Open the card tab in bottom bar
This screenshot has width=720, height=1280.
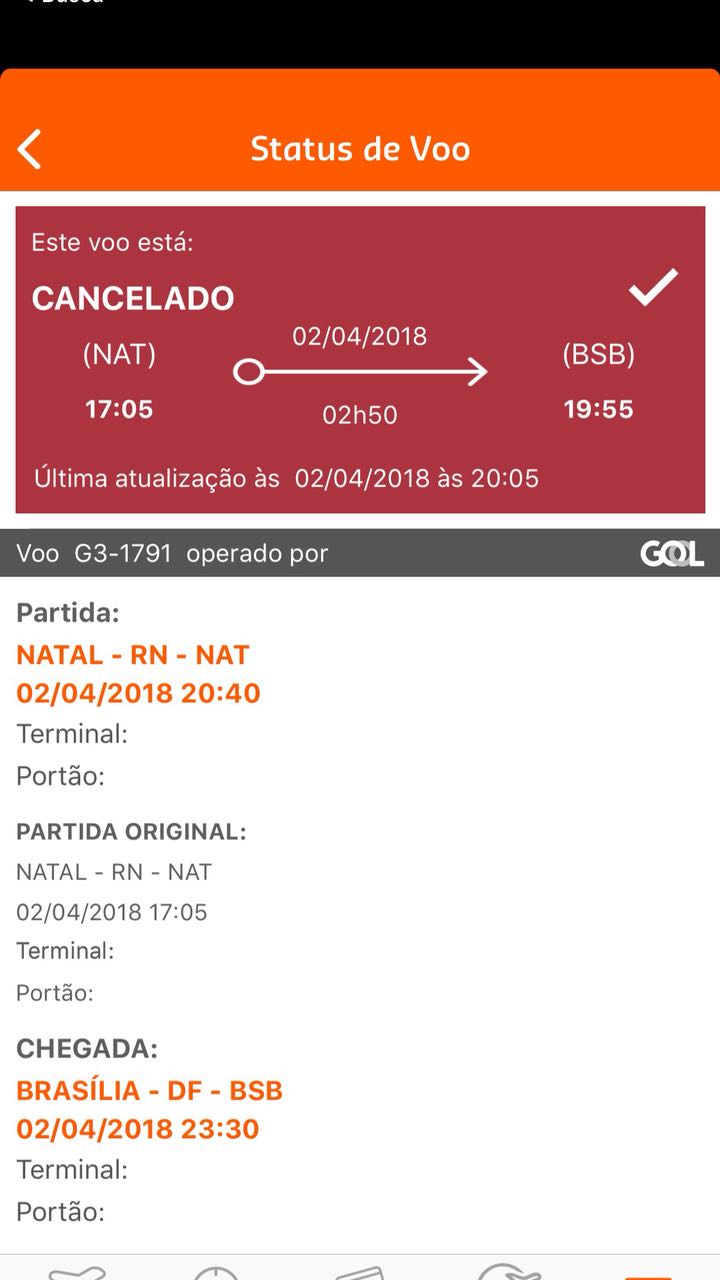(x=360, y=1273)
